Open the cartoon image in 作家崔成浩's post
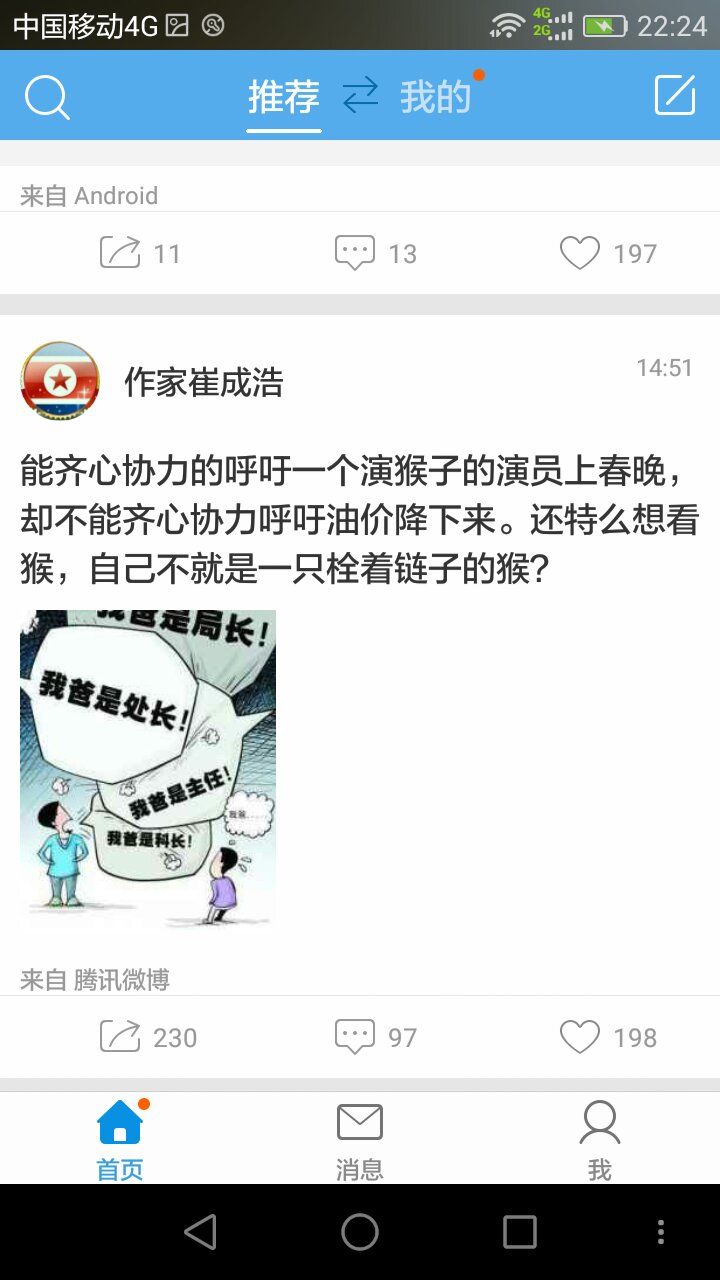 (x=148, y=768)
